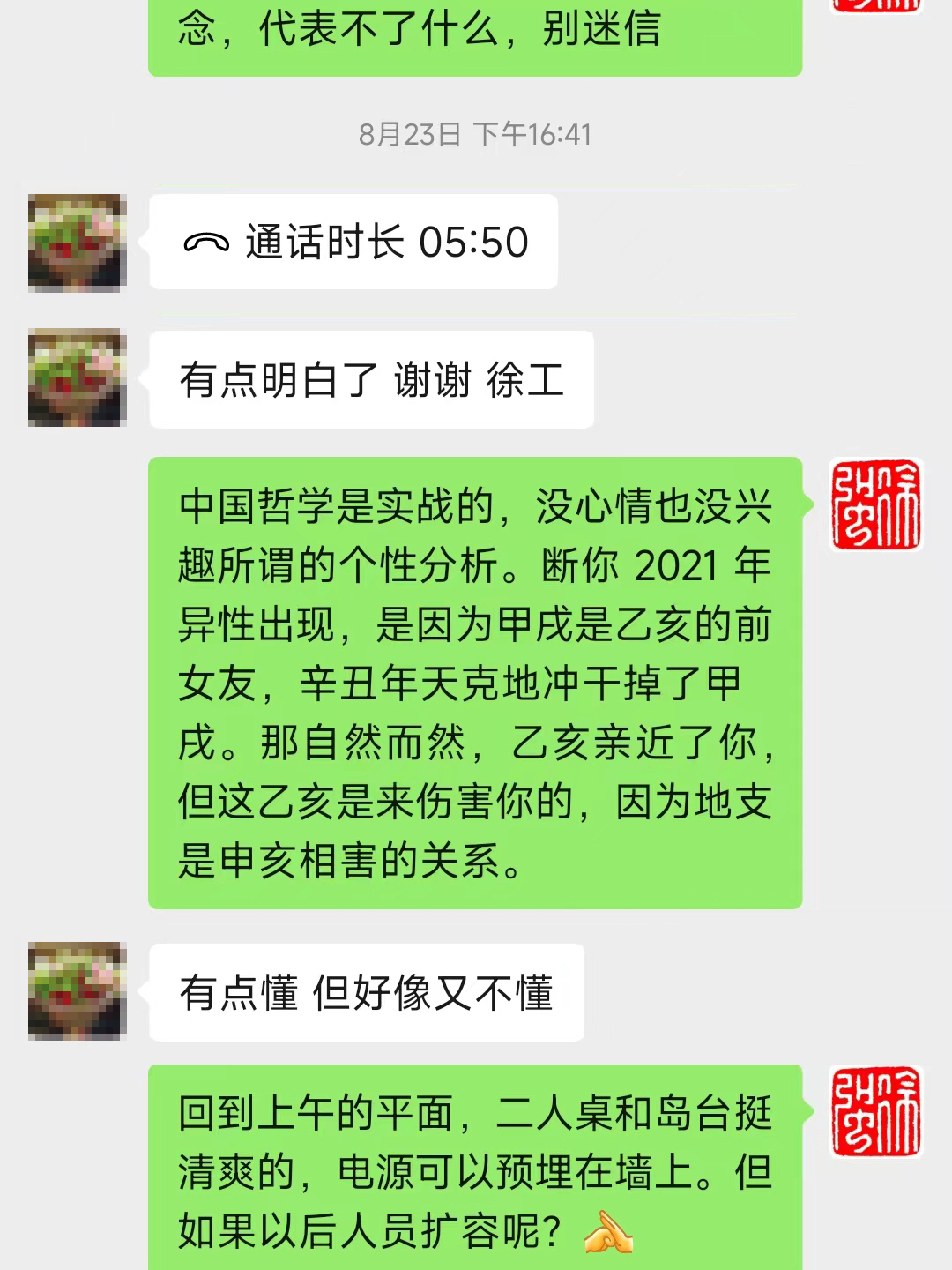Open avatar next to '有点明白了 谢谢 徐工'
952x1270 pixels.
(78, 377)
